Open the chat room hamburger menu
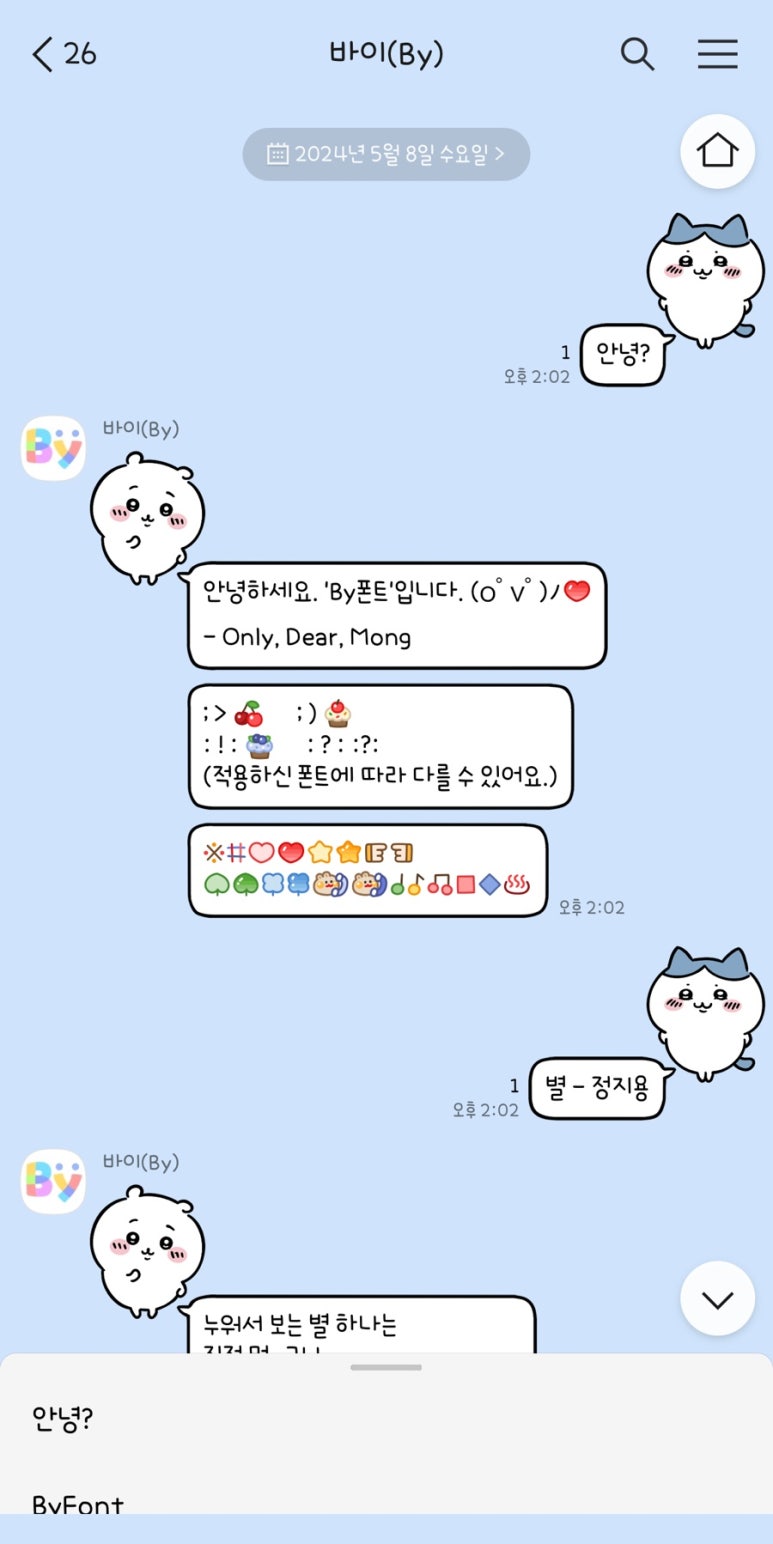773x1544 pixels. [x=717, y=54]
